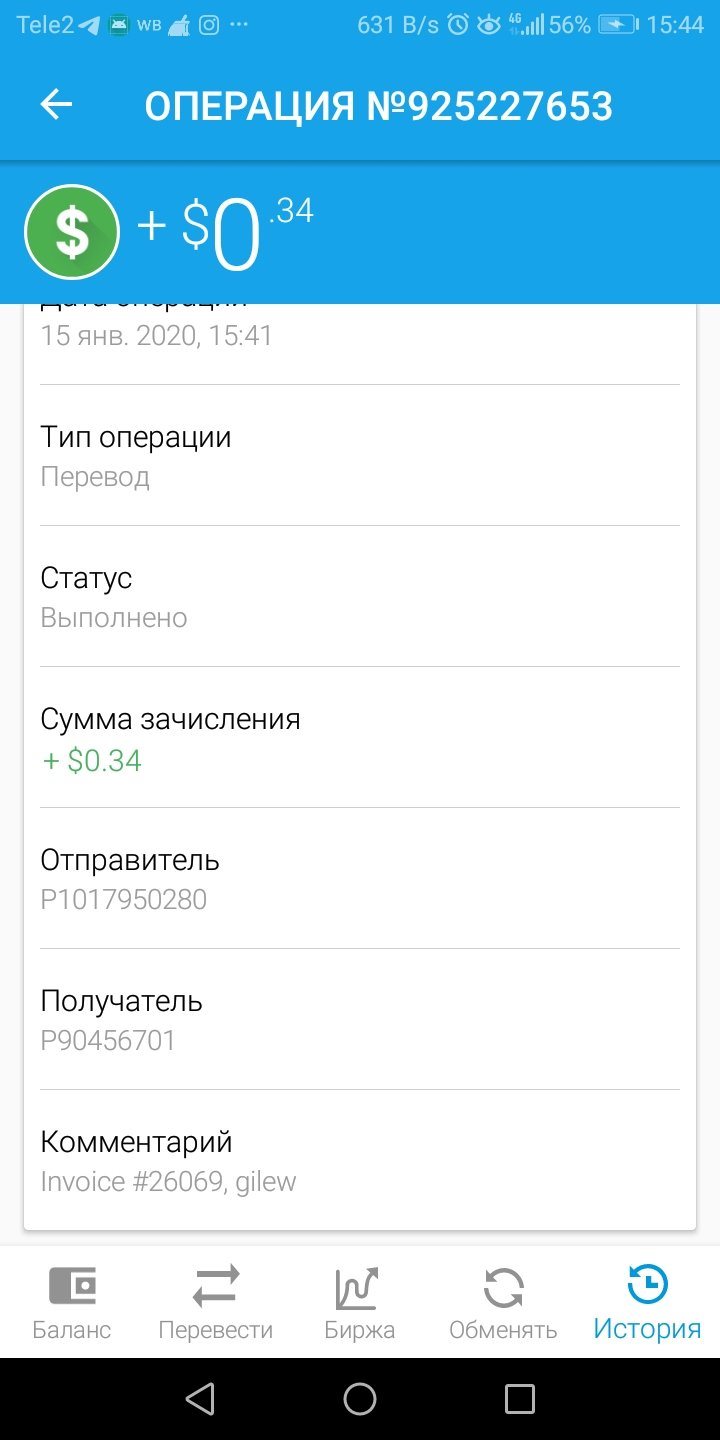
Task: Open the Баланс tab
Action: [x=72, y=1302]
